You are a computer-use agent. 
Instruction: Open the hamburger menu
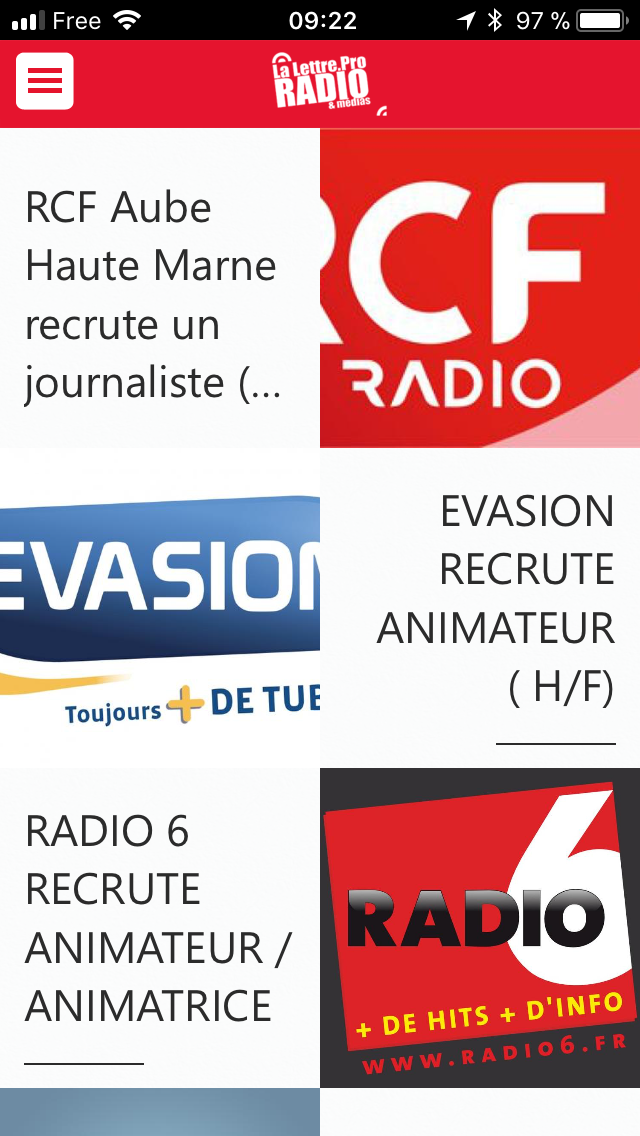pyautogui.click(x=45, y=81)
